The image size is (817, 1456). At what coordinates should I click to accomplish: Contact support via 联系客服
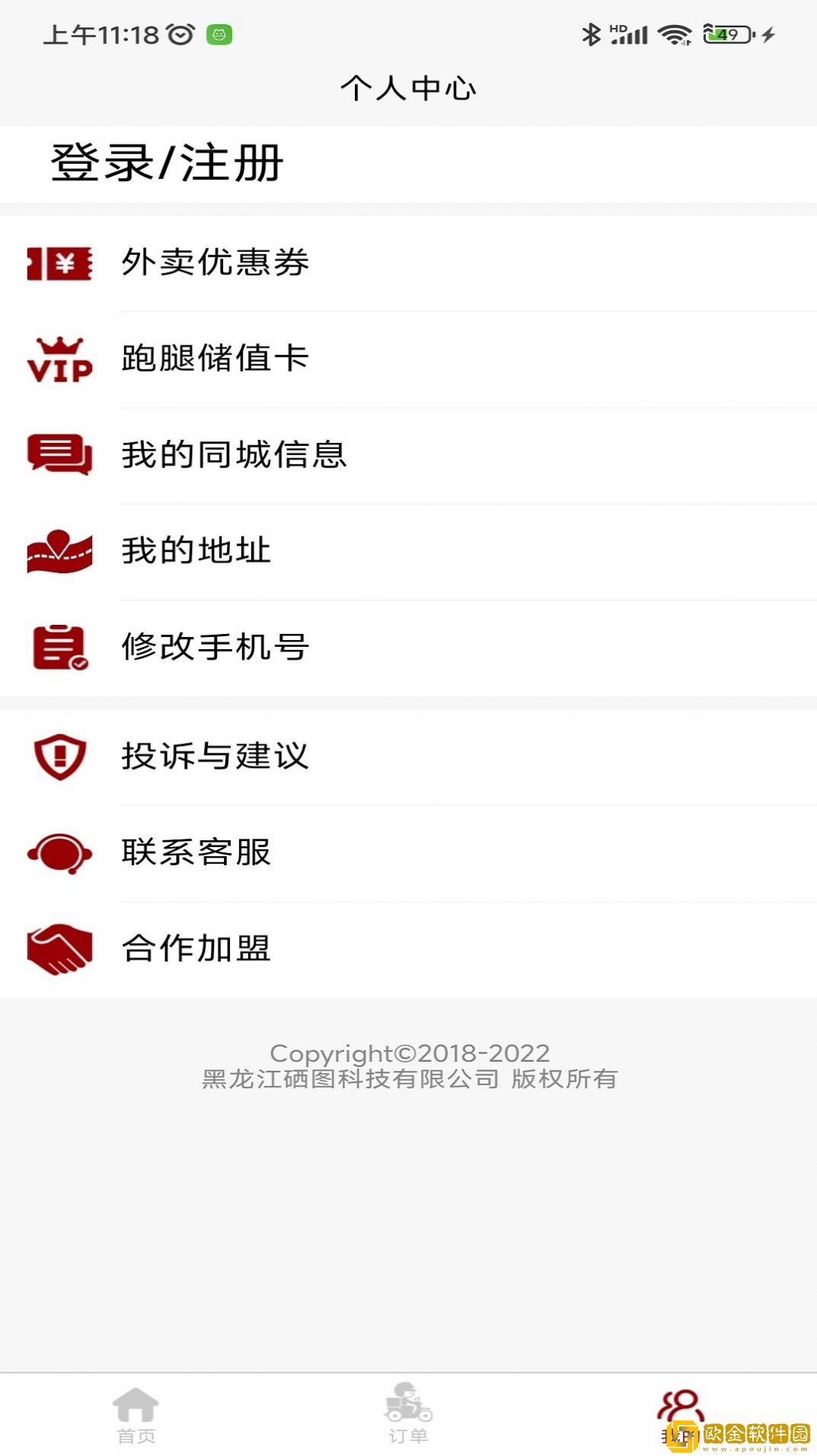(x=196, y=852)
